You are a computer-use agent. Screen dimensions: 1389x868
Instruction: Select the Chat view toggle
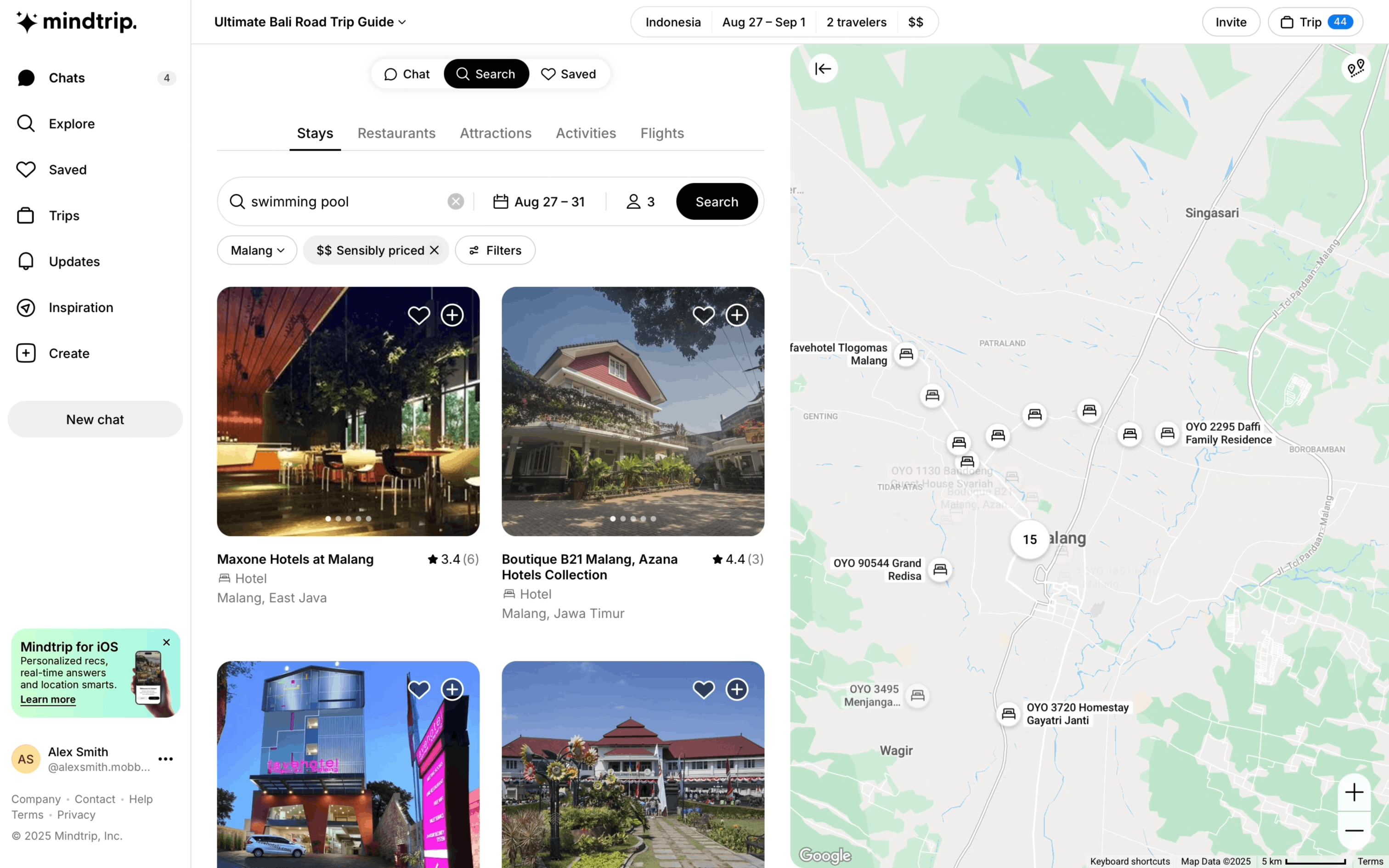click(407, 74)
